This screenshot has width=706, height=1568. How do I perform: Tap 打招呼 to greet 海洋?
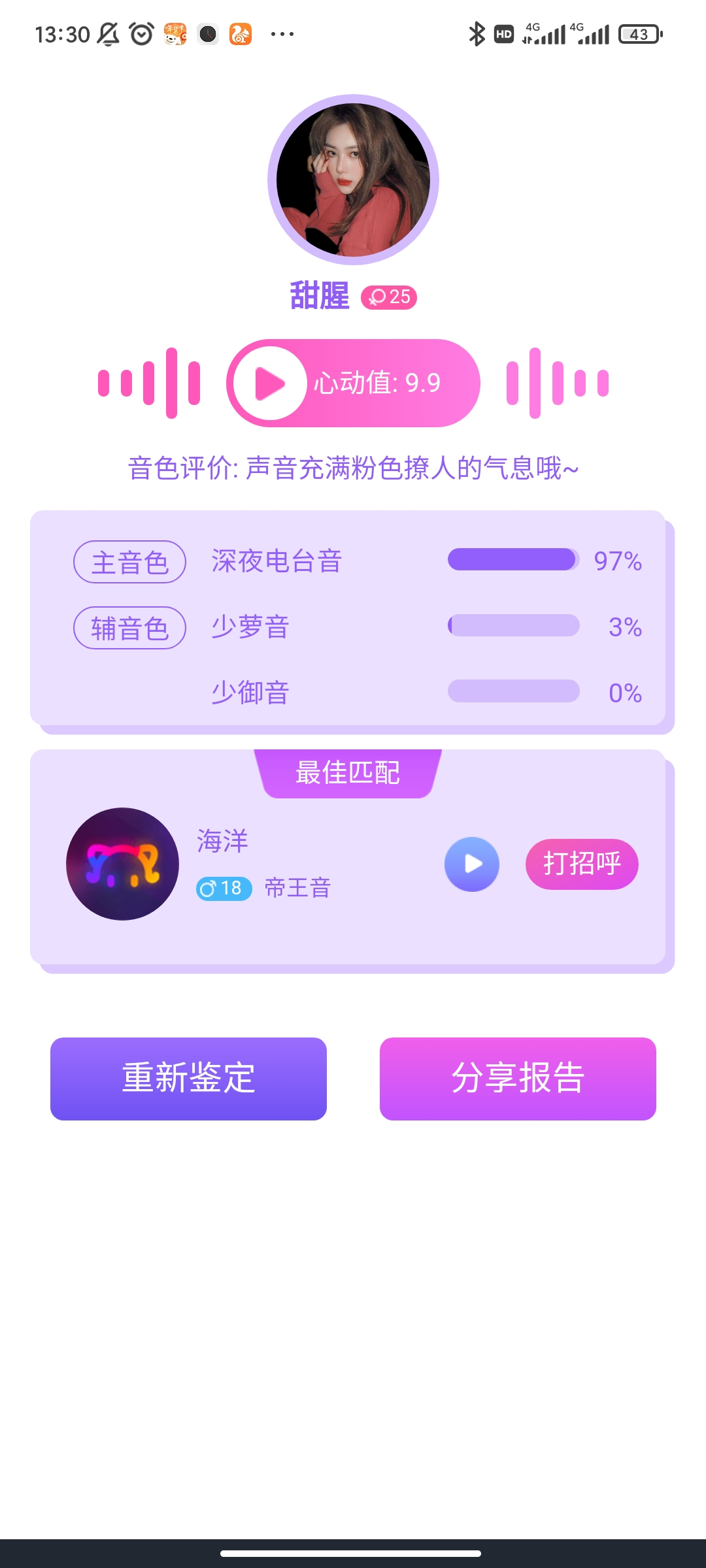582,864
